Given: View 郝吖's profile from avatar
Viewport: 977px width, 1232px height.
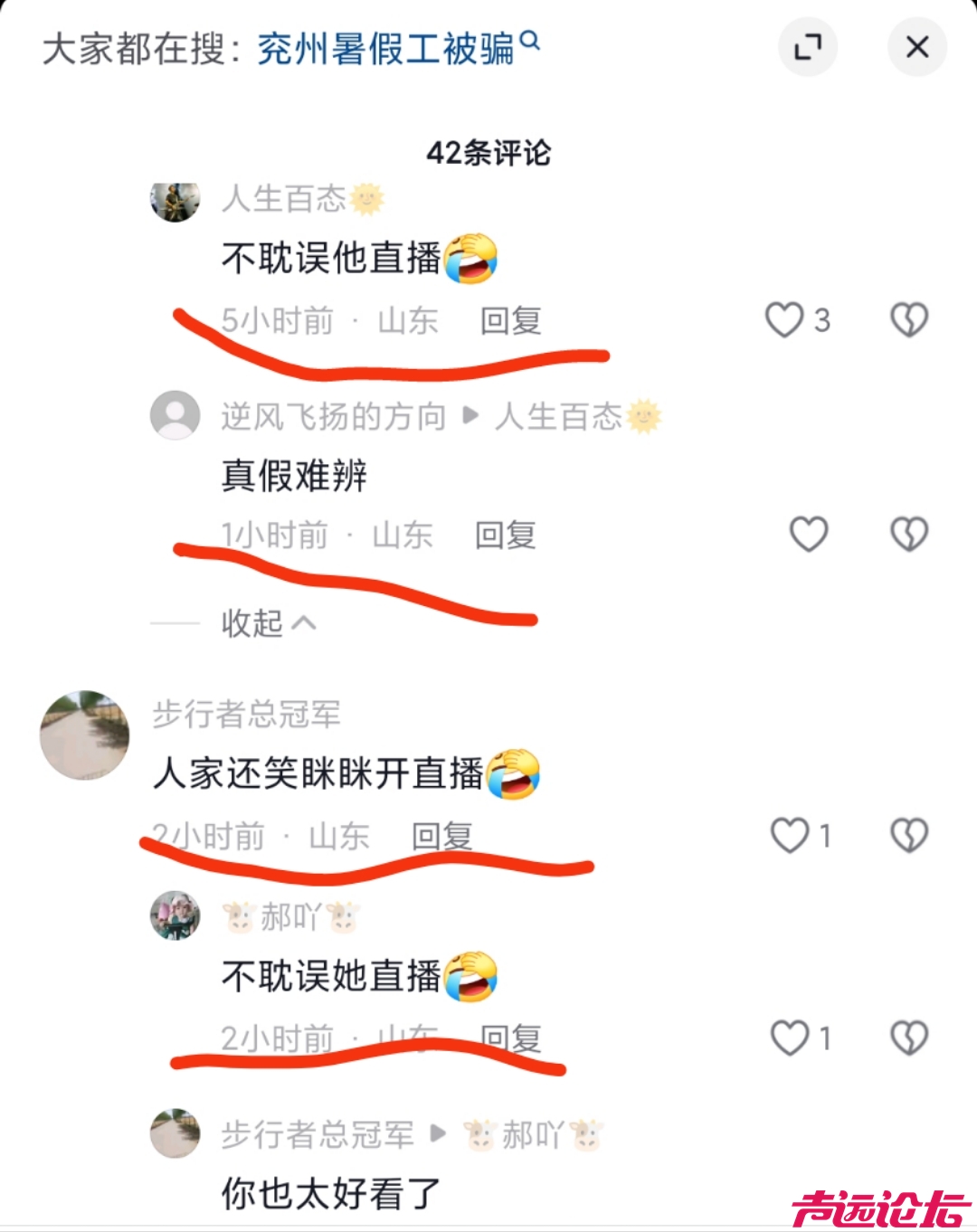Looking at the screenshot, I should tap(175, 915).
